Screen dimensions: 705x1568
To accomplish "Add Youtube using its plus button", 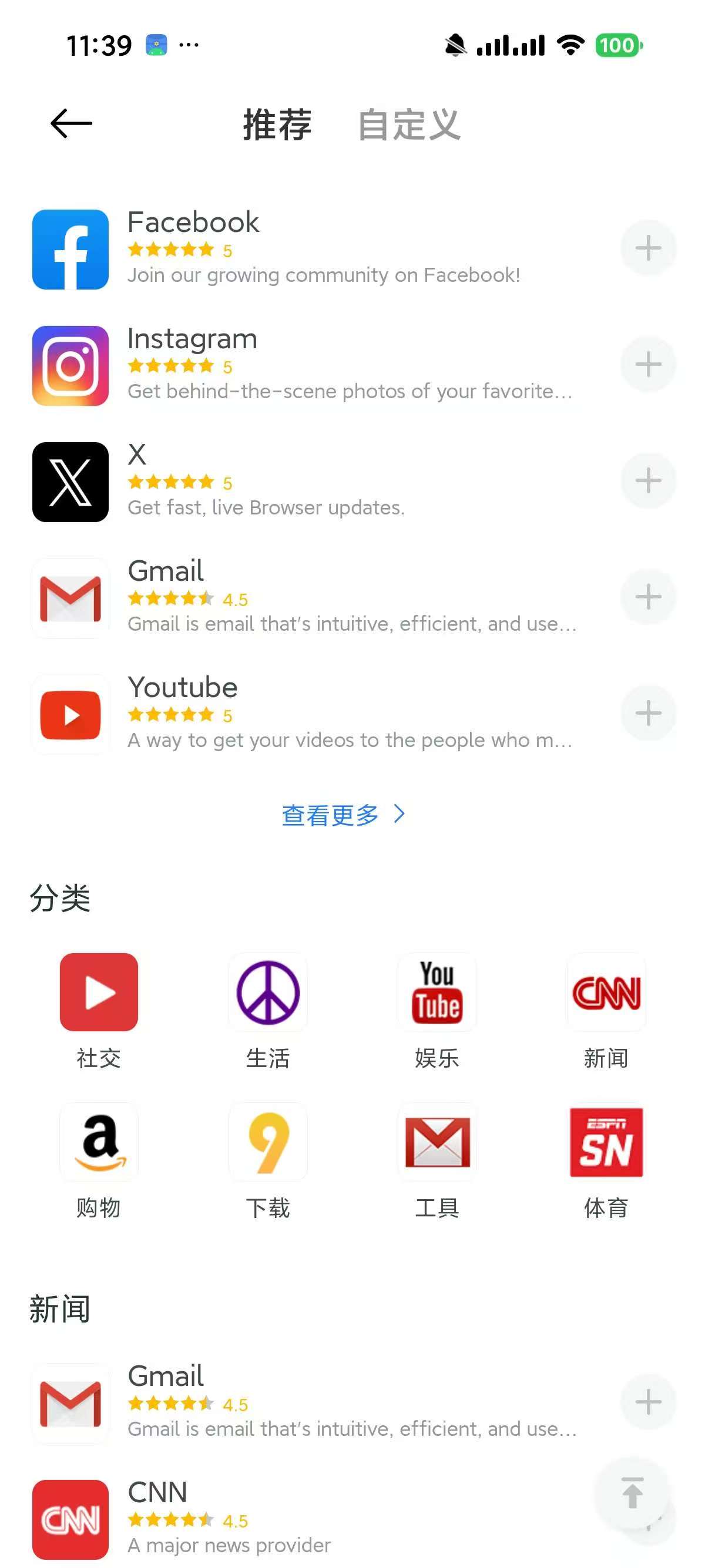I will pyautogui.click(x=648, y=714).
